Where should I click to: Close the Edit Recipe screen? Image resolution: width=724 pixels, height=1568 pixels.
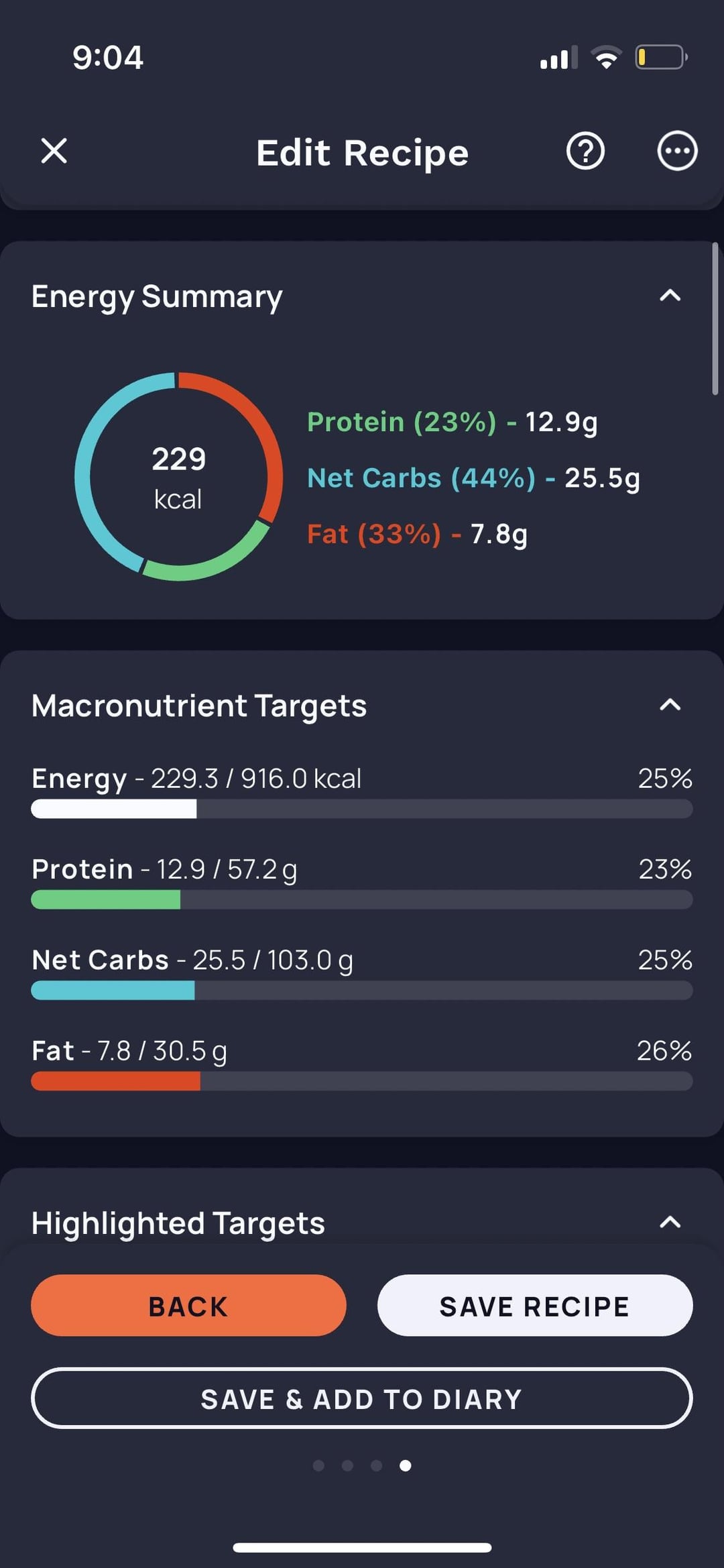pos(54,151)
